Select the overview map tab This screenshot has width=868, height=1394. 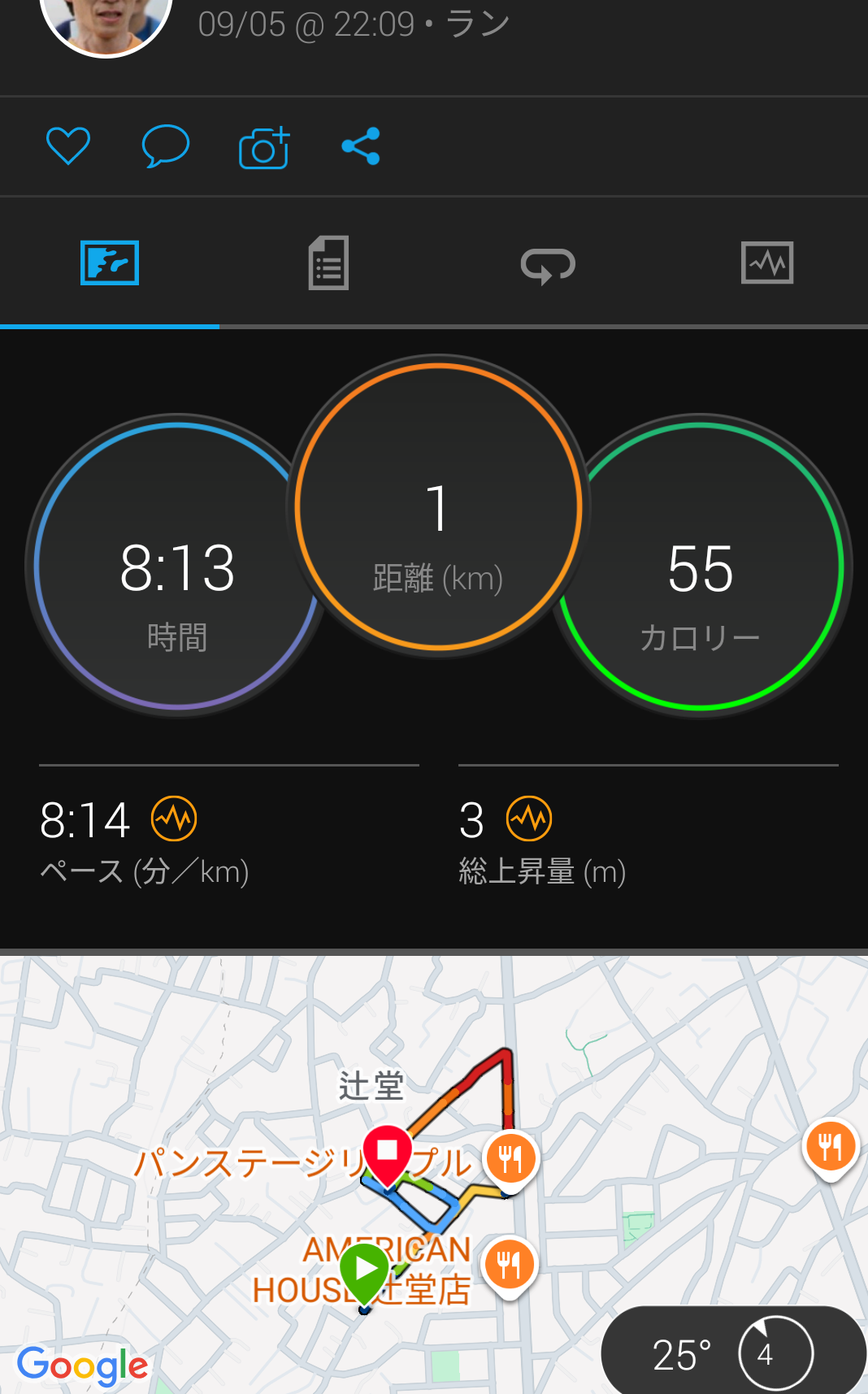click(110, 263)
